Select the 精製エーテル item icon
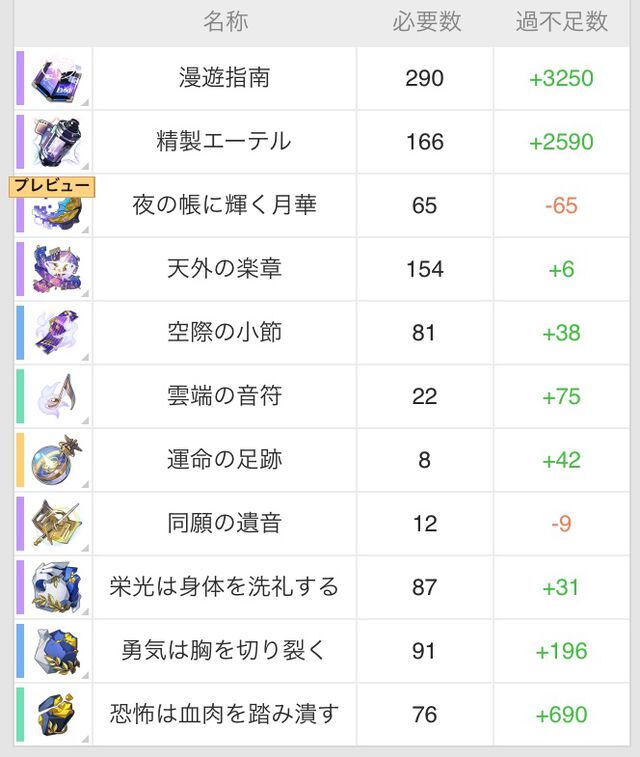Image resolution: width=640 pixels, height=757 pixels. coord(56,142)
